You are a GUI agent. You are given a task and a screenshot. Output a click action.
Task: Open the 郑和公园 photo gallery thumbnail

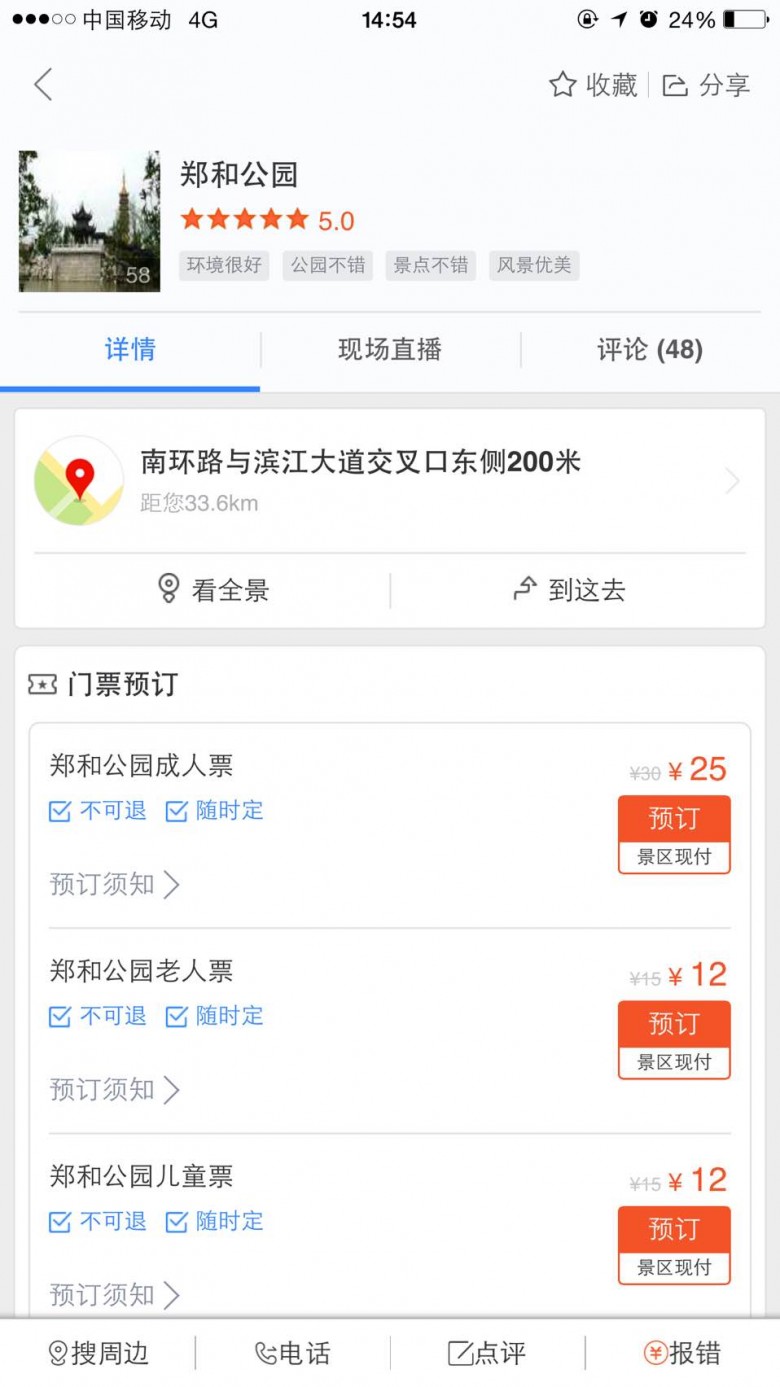coord(89,221)
